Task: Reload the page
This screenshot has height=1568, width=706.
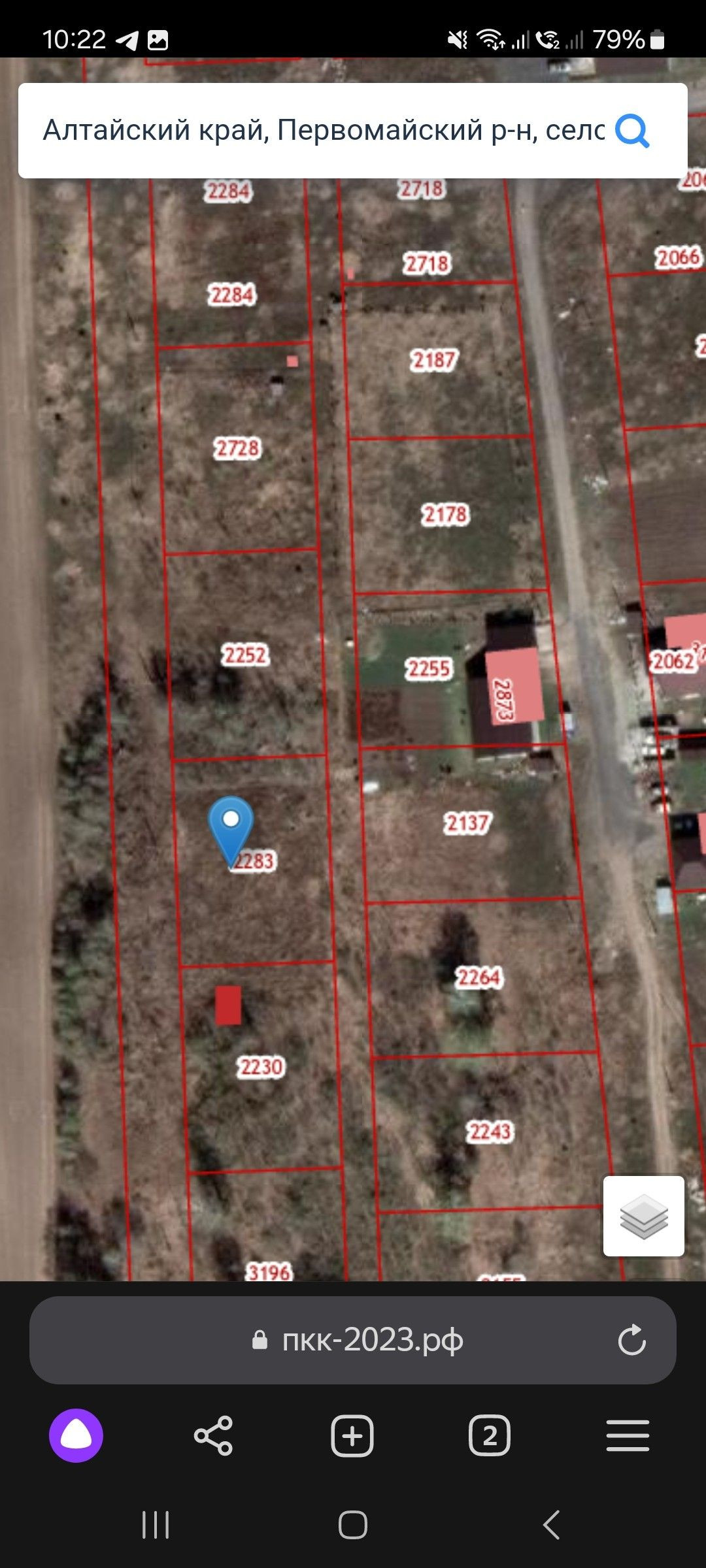Action: coord(632,1340)
